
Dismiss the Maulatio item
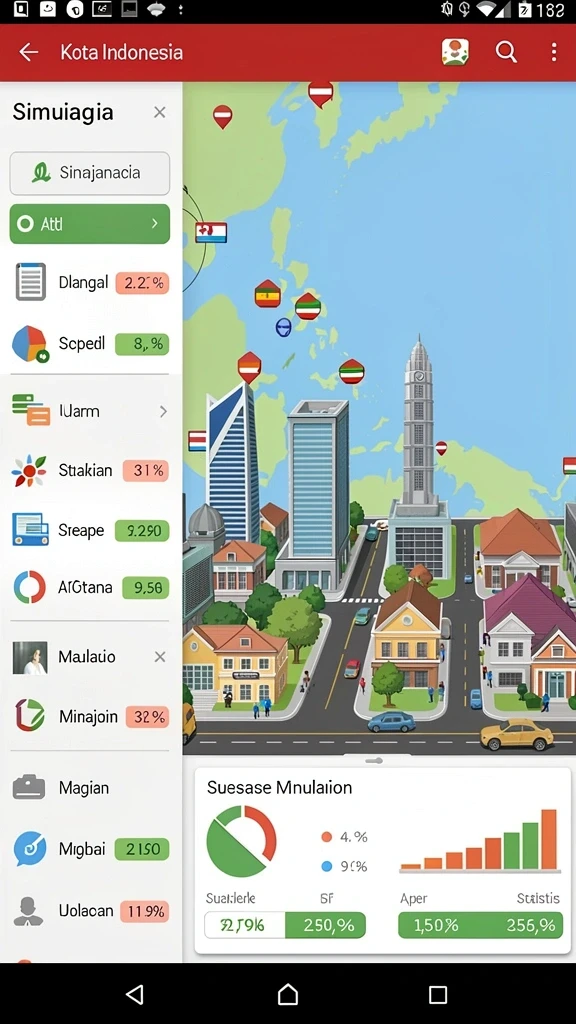click(159, 657)
